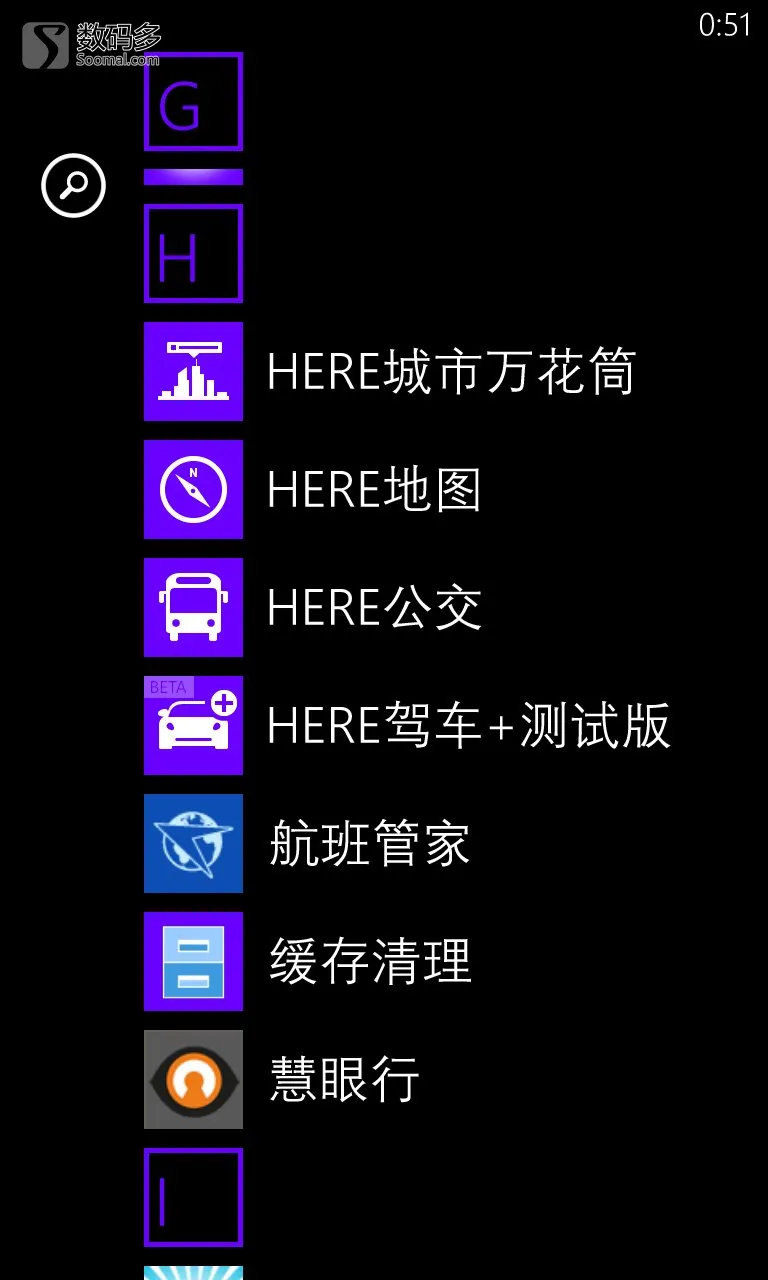Launch the 慧眼行 app
768x1280 pixels.
point(282,1079)
